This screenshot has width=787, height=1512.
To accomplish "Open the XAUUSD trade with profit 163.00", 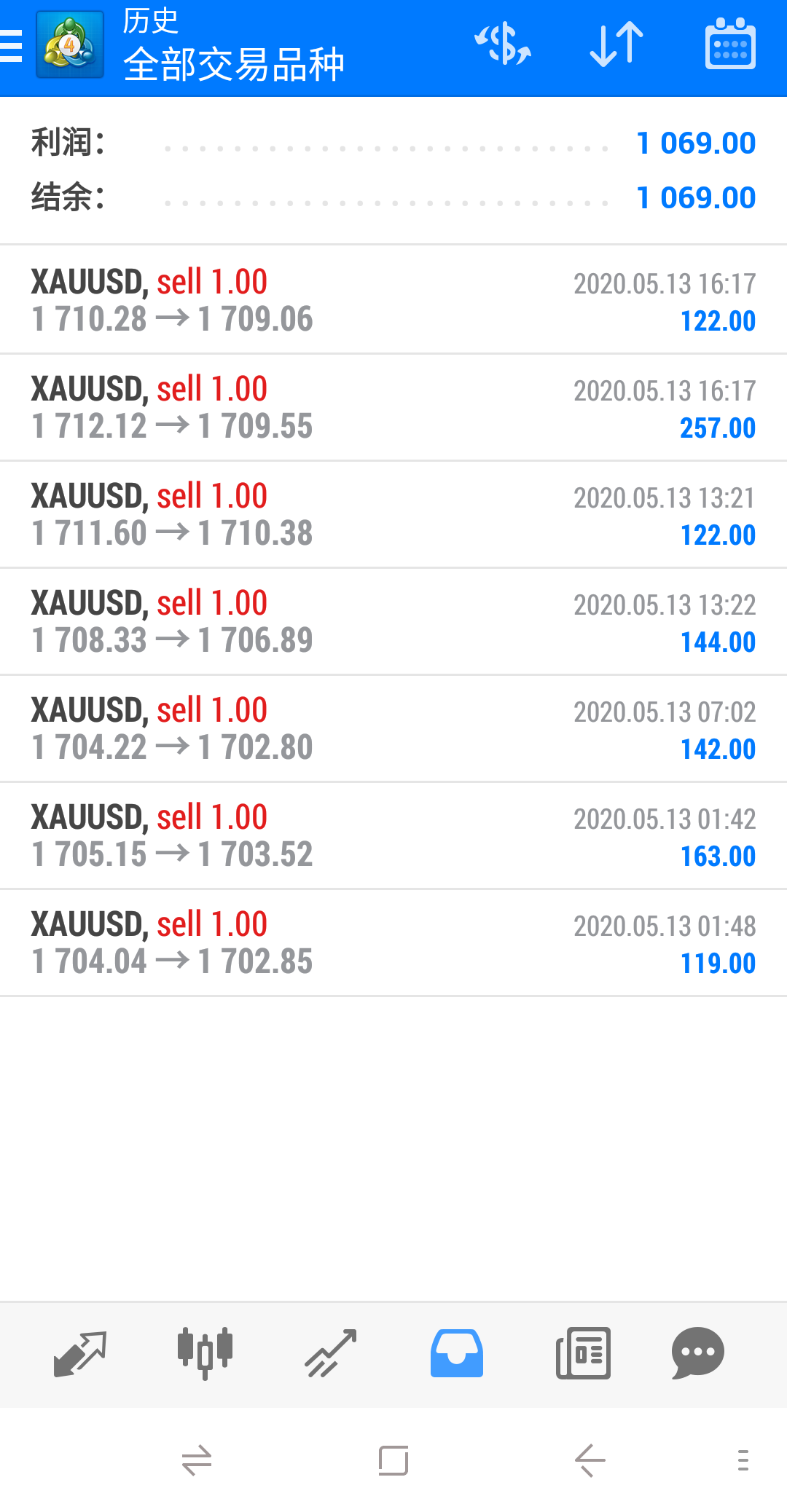I will tap(393, 836).
